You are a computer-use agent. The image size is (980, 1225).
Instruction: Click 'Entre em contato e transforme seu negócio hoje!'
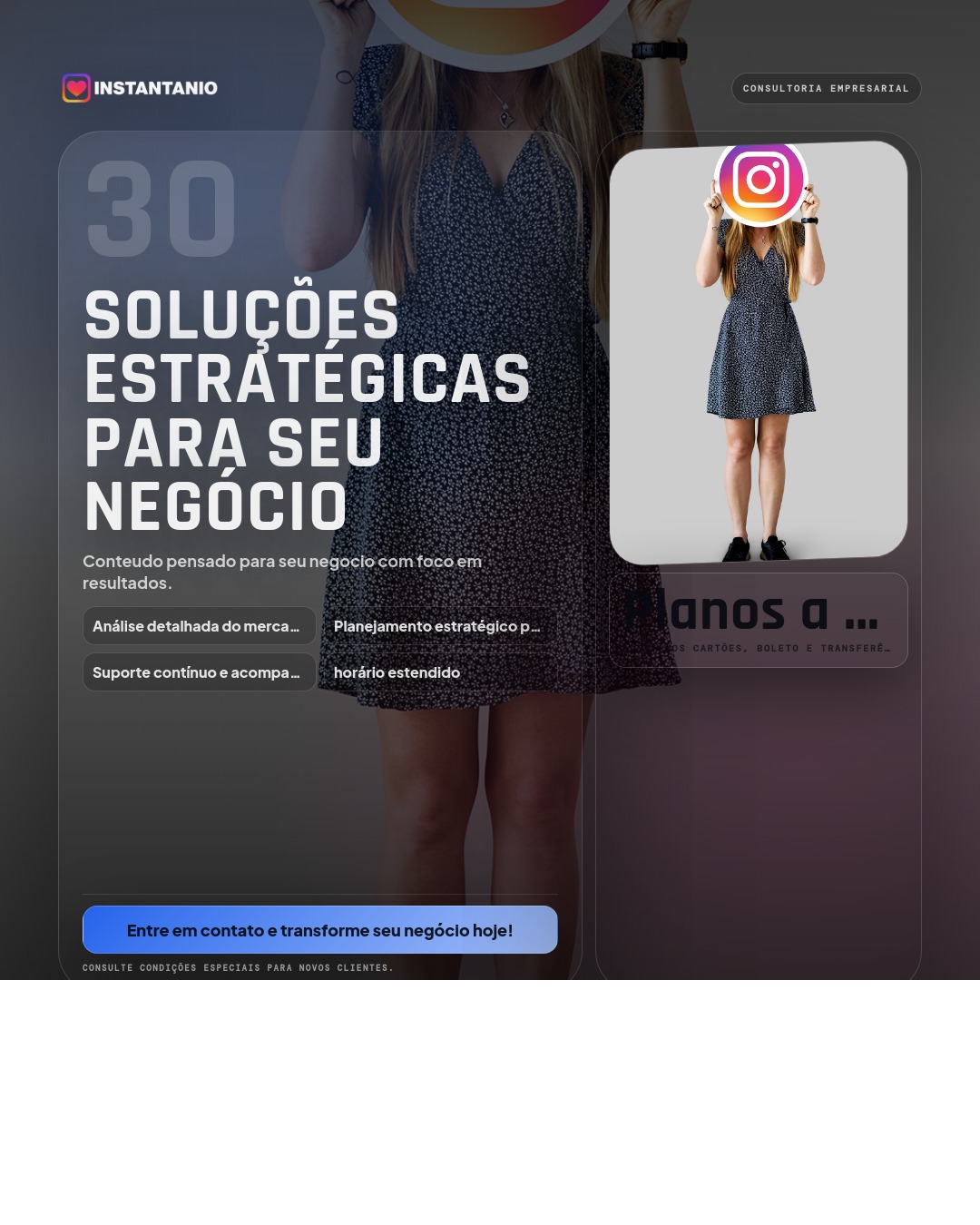click(320, 929)
